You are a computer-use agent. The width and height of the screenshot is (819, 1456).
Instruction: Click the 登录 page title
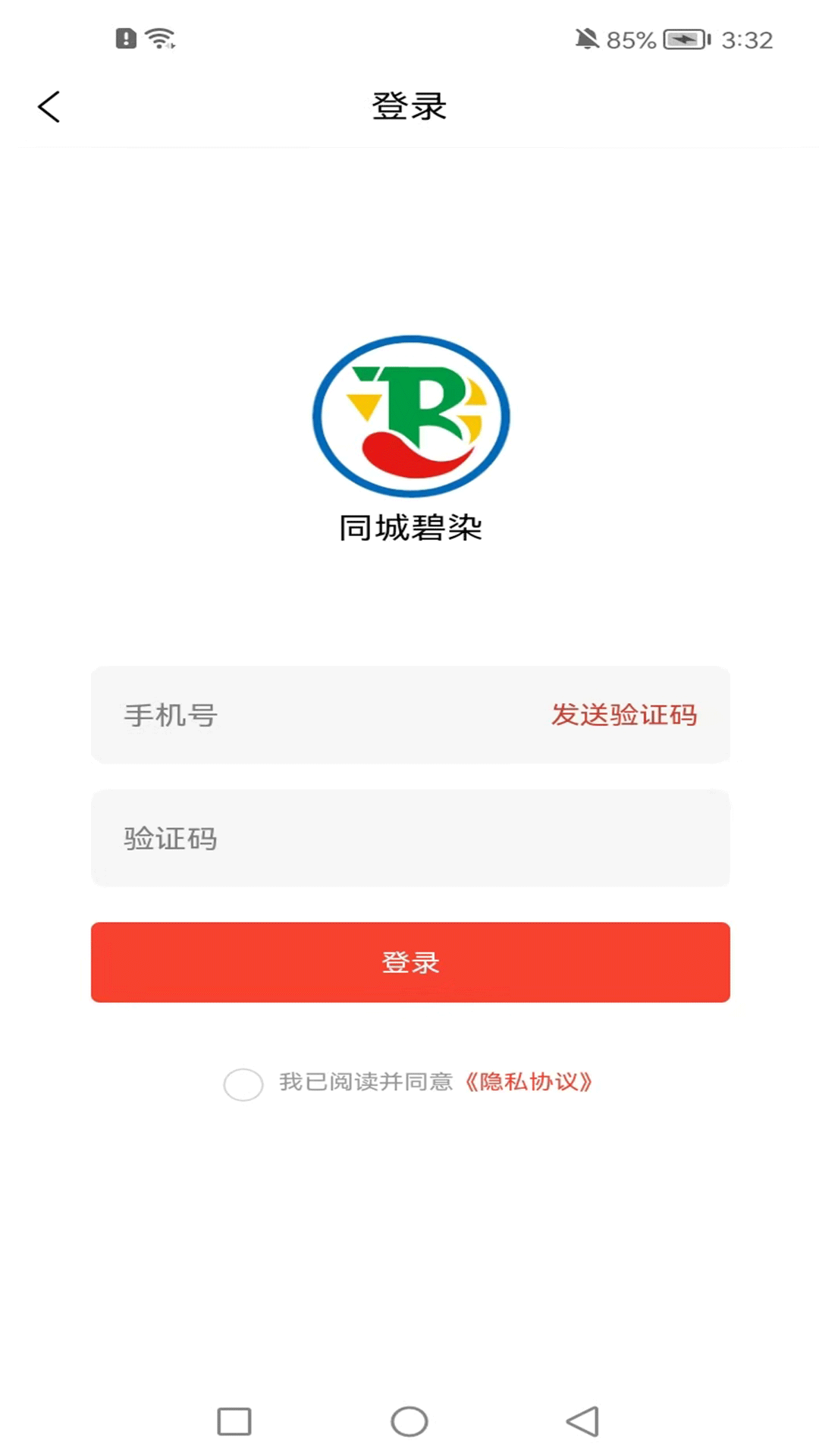409,106
